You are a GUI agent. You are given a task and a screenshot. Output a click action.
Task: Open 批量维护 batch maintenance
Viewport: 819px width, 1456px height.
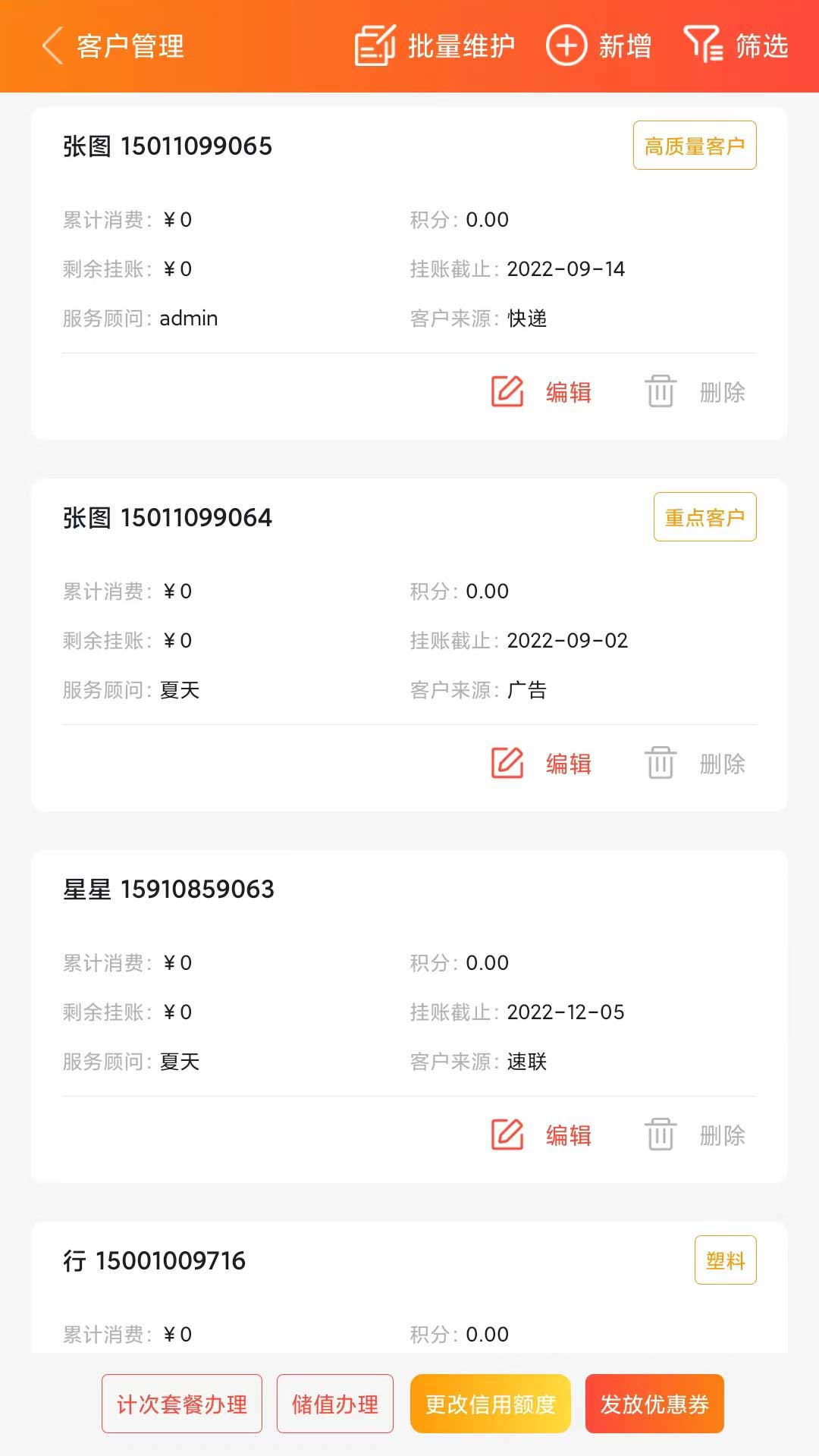click(x=435, y=46)
